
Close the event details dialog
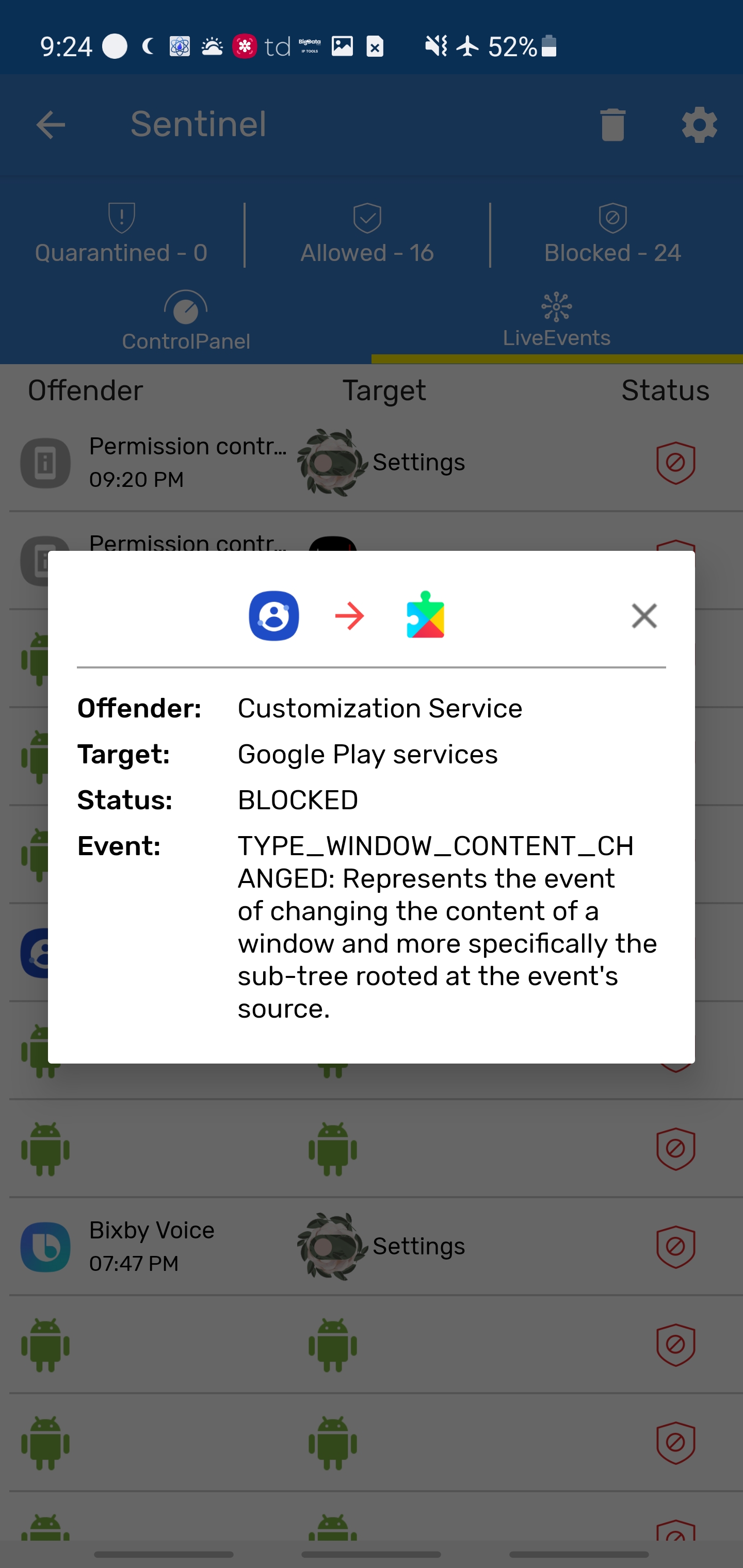(644, 615)
